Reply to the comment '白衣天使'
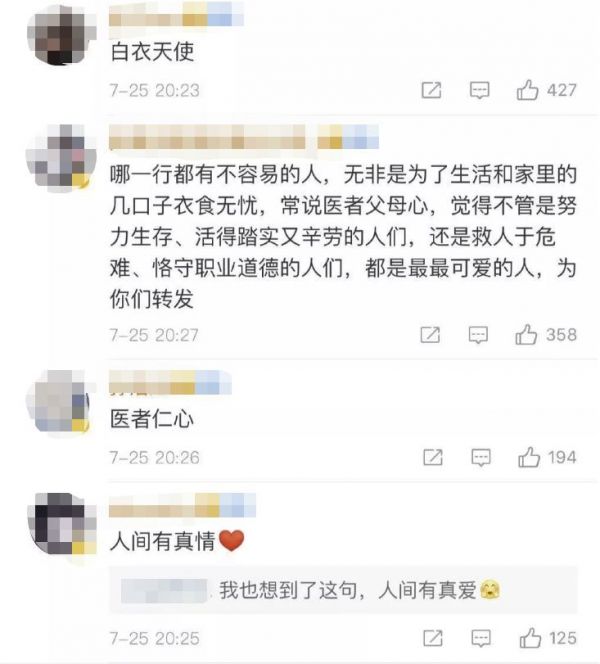Screen dimensions: 600x664 [480, 90]
